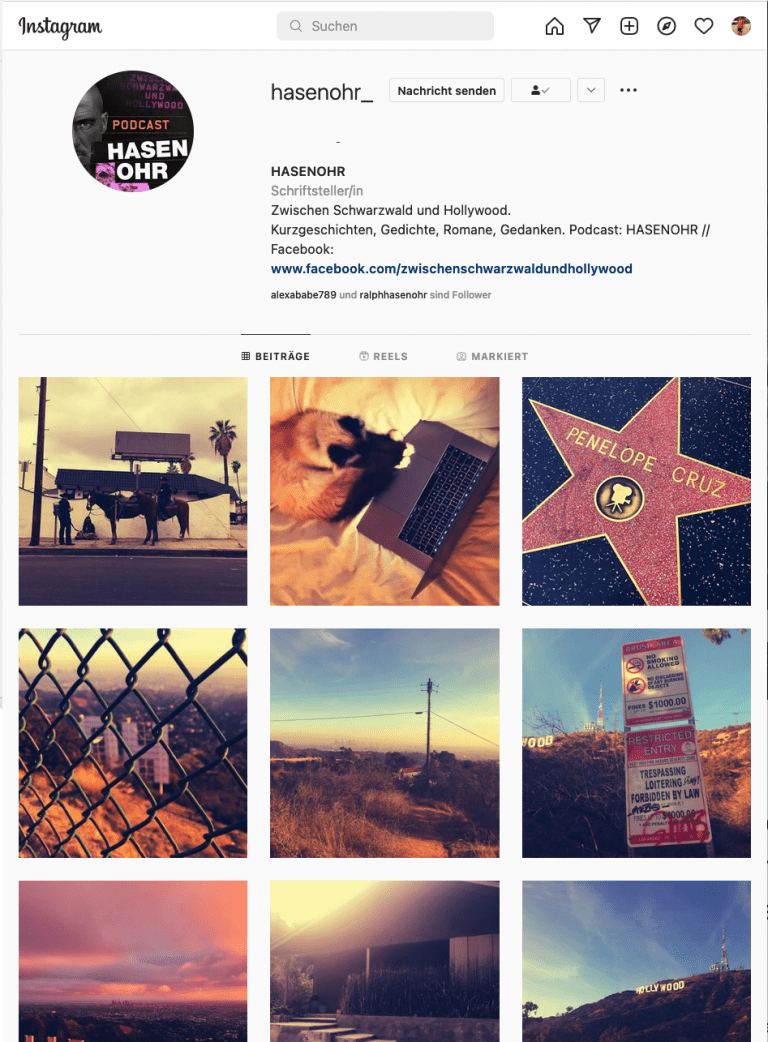Open the chain-link fence post
This screenshot has height=1042, width=768.
[x=133, y=743]
